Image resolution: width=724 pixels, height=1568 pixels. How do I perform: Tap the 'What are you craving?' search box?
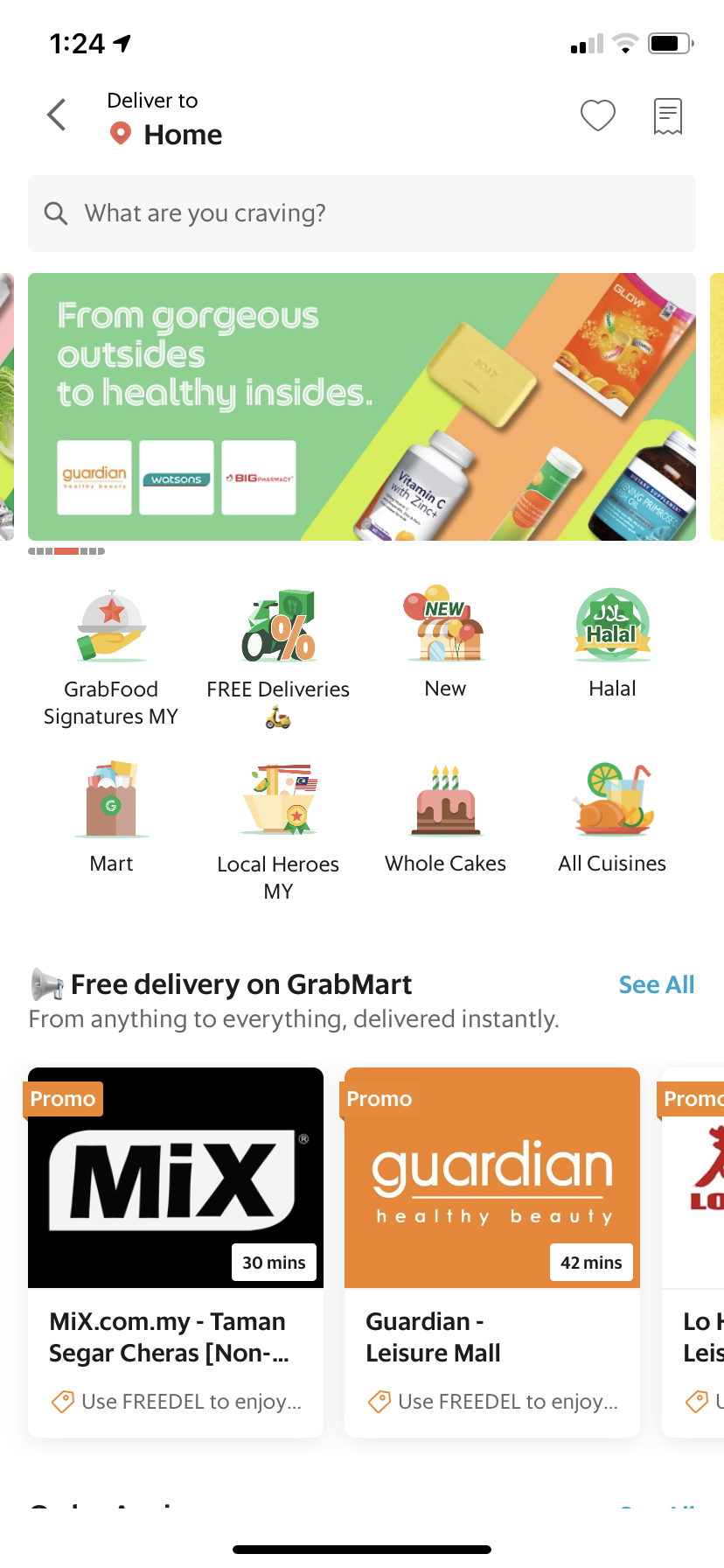coord(362,213)
